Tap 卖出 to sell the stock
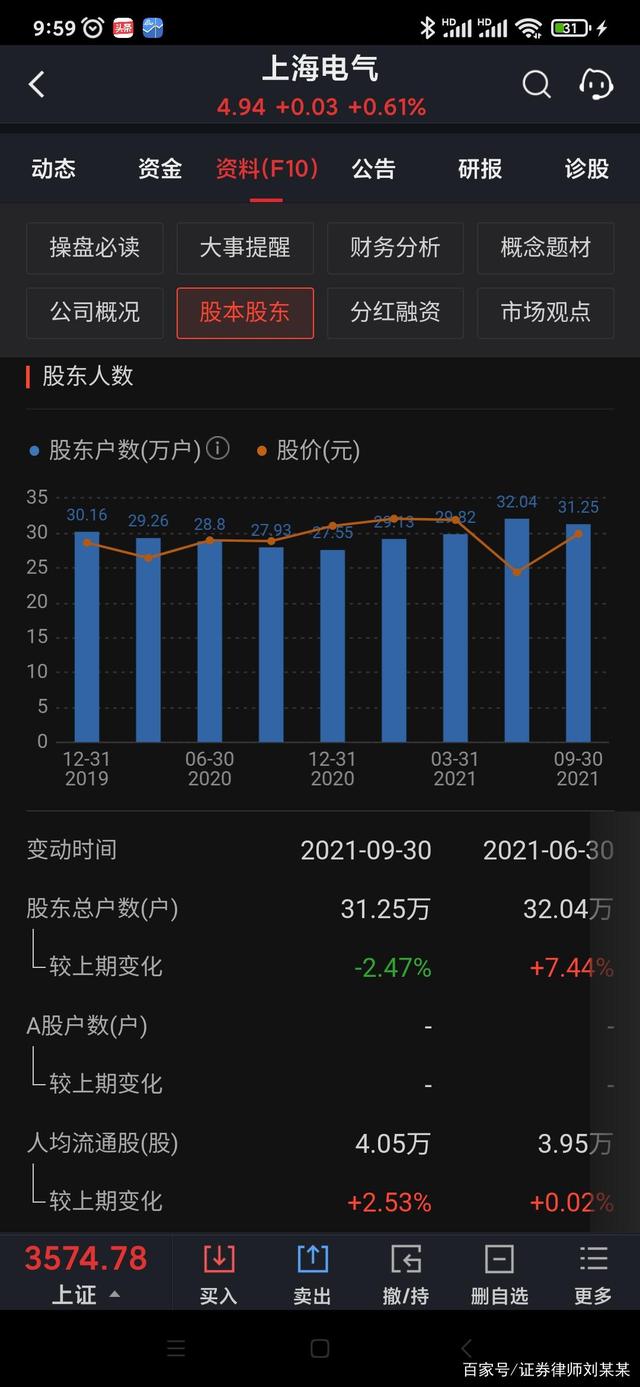 [312, 1273]
